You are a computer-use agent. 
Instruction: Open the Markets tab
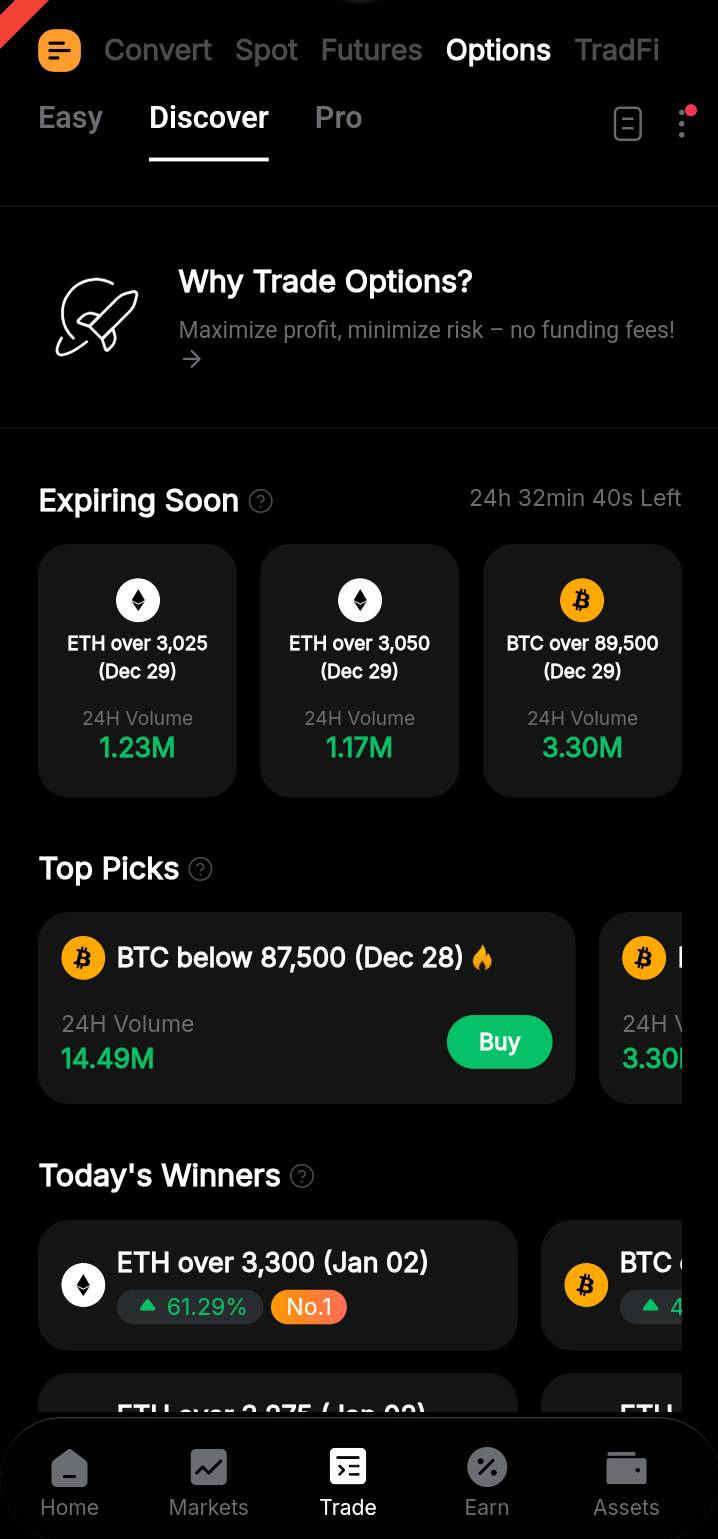pos(208,1483)
